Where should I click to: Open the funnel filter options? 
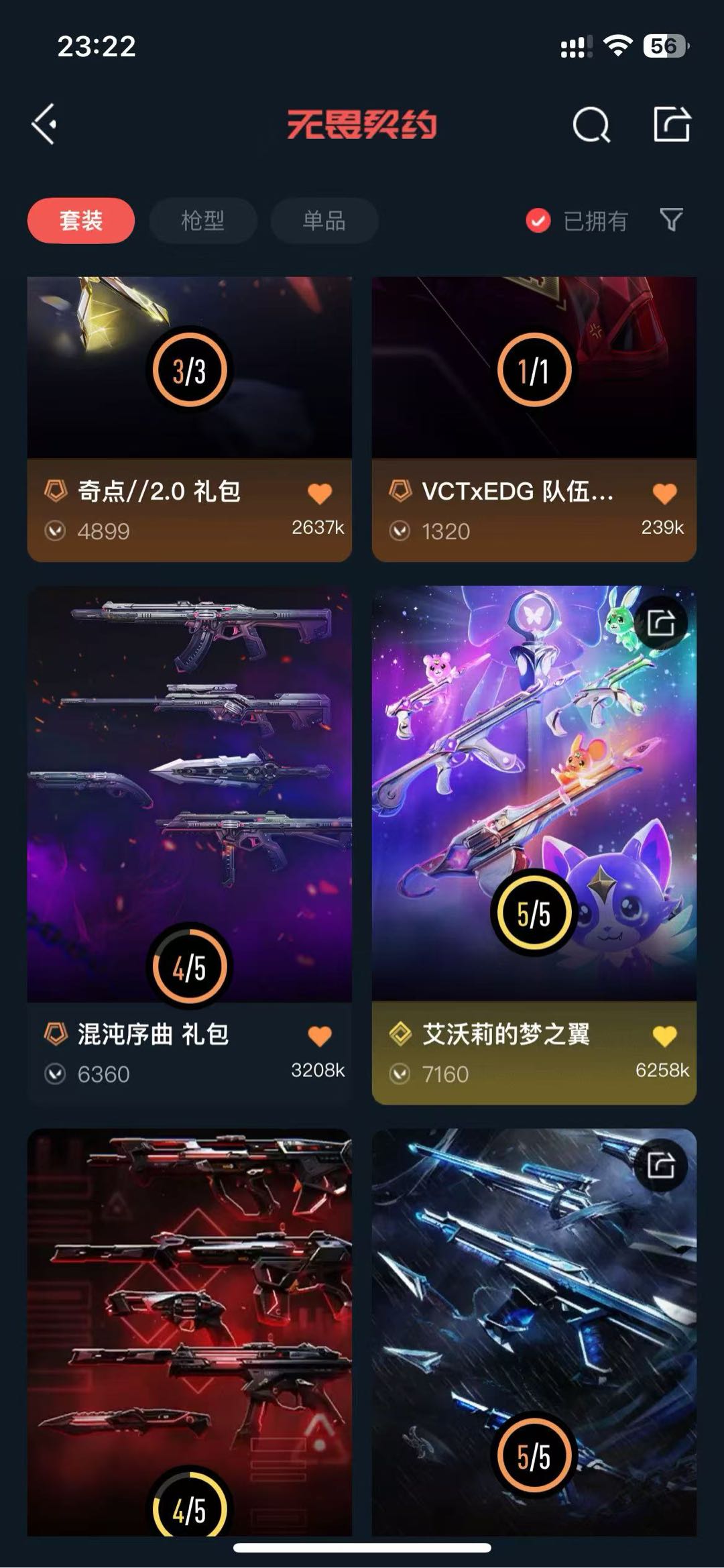tap(671, 219)
